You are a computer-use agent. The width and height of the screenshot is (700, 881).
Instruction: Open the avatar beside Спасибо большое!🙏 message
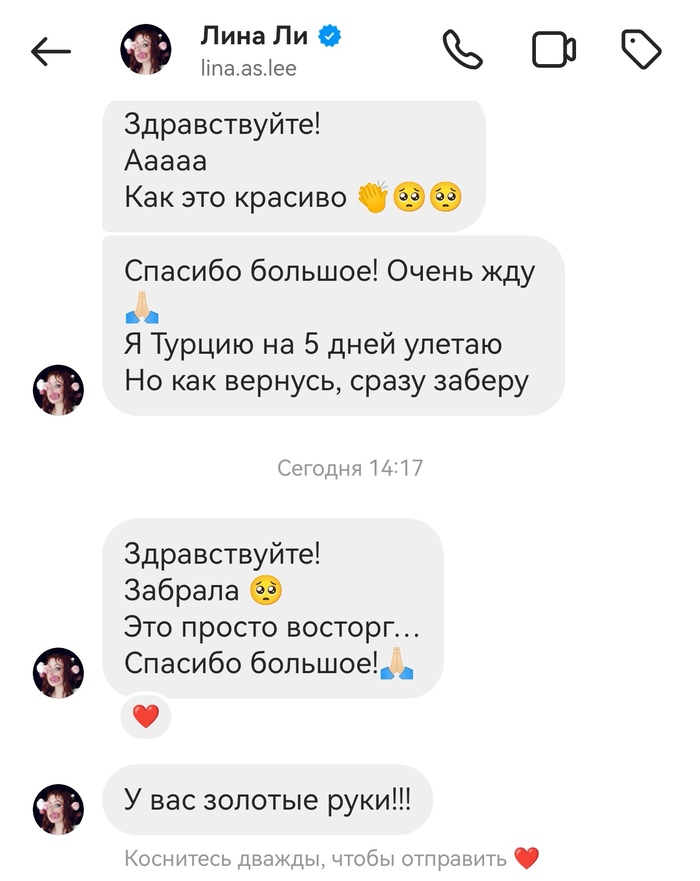coord(58,672)
